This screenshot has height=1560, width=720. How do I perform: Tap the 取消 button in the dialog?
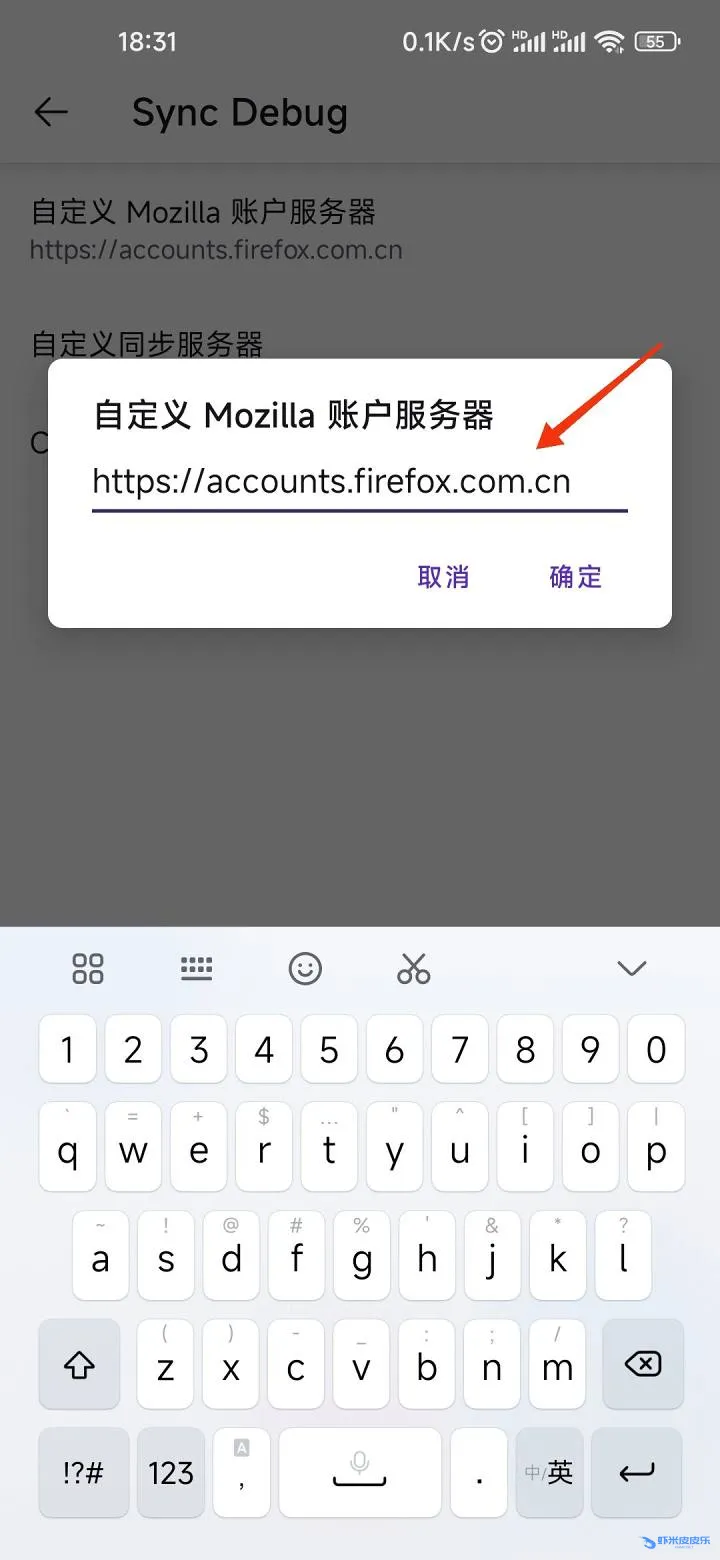pyautogui.click(x=443, y=576)
